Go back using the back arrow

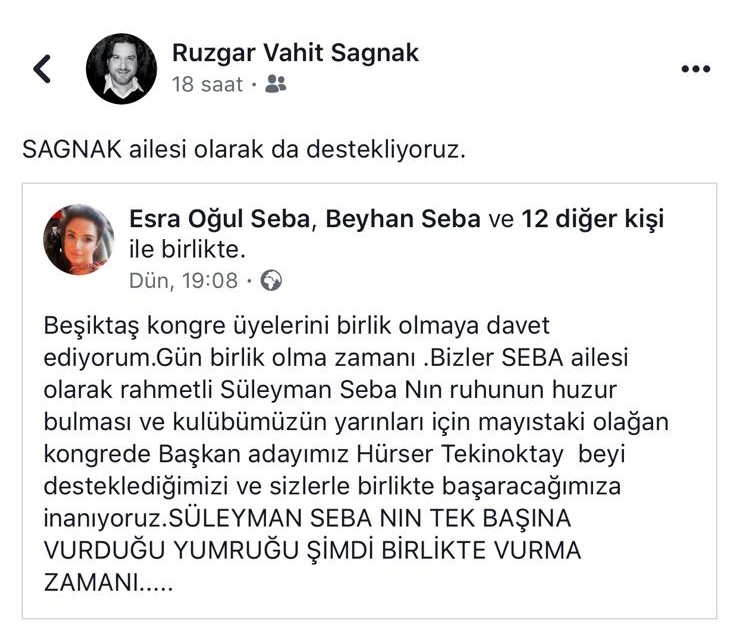pos(42,69)
